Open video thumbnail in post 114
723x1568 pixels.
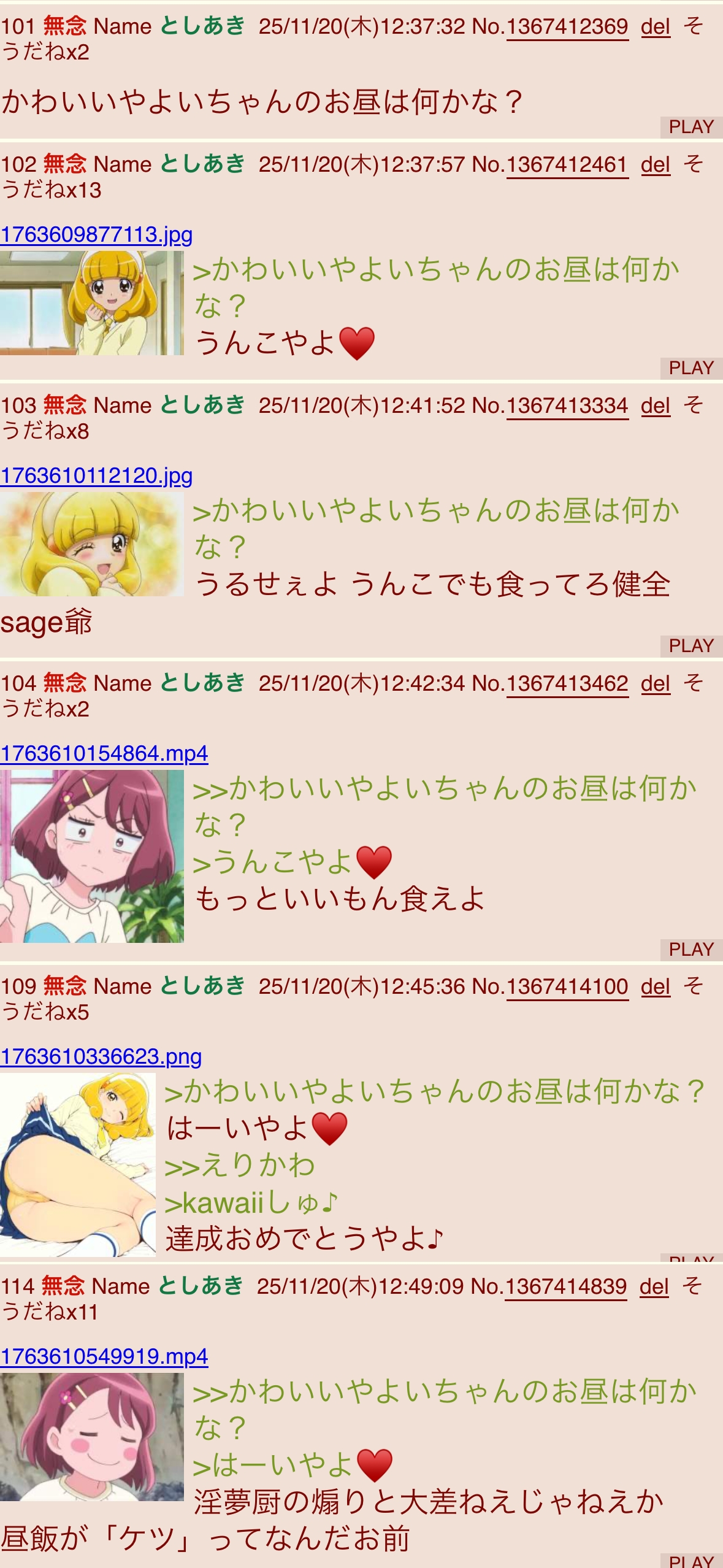click(92, 1437)
